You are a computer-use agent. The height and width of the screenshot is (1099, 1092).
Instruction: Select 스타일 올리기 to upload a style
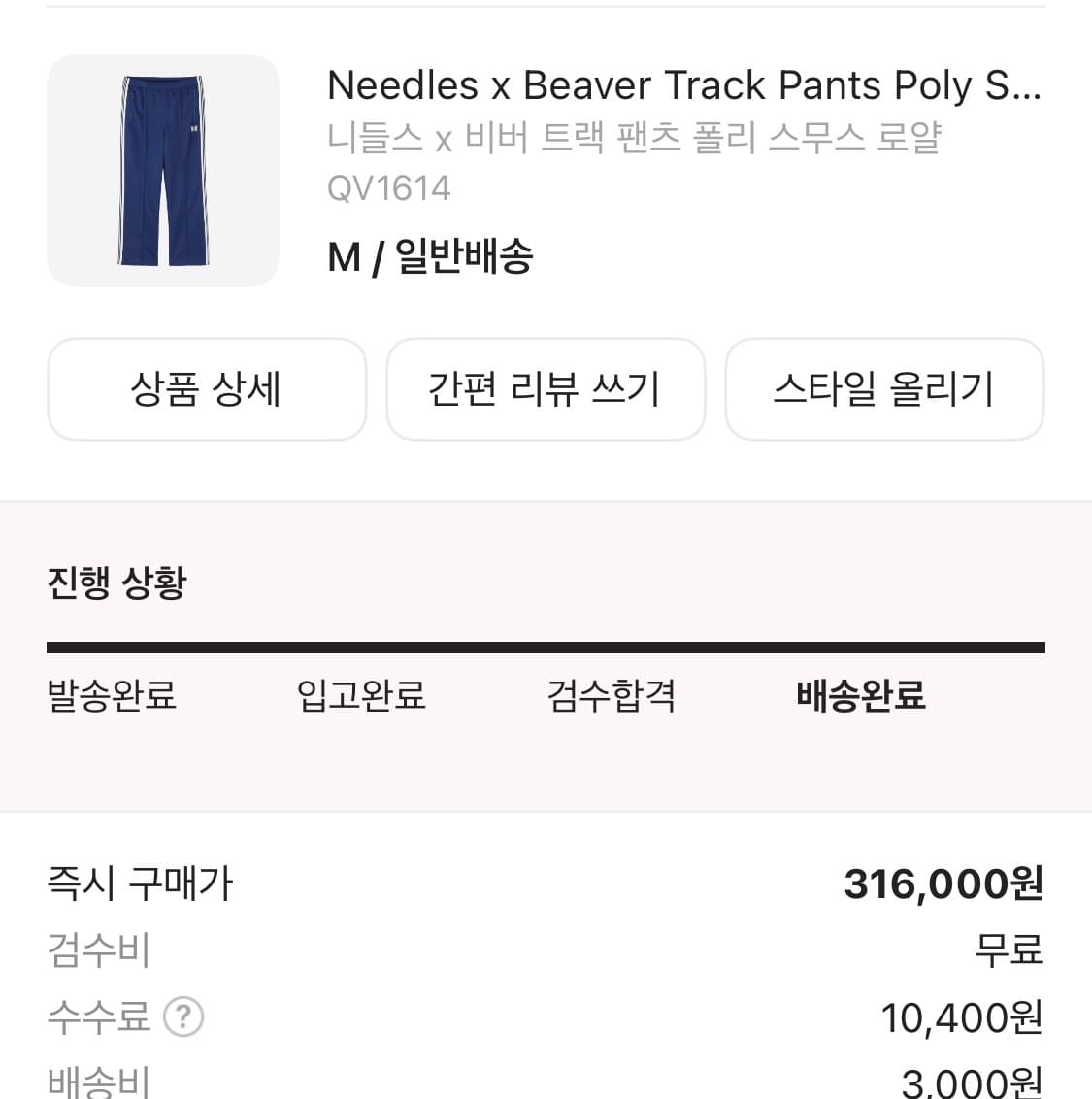[x=884, y=388]
